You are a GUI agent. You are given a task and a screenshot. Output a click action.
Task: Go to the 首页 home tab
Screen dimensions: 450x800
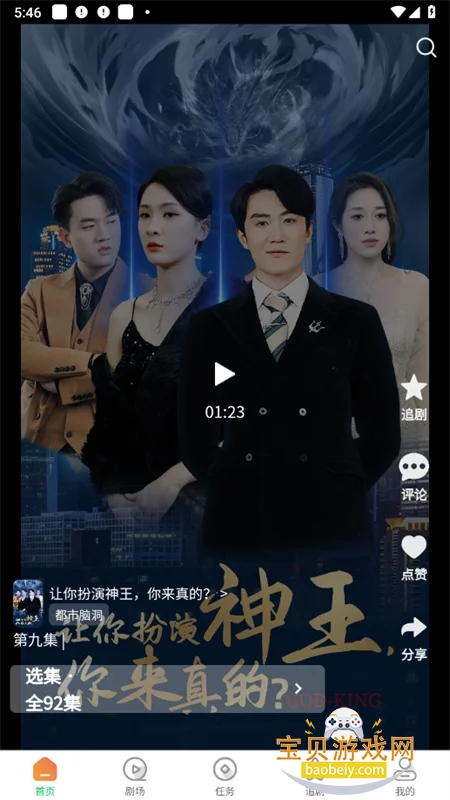click(x=45, y=777)
